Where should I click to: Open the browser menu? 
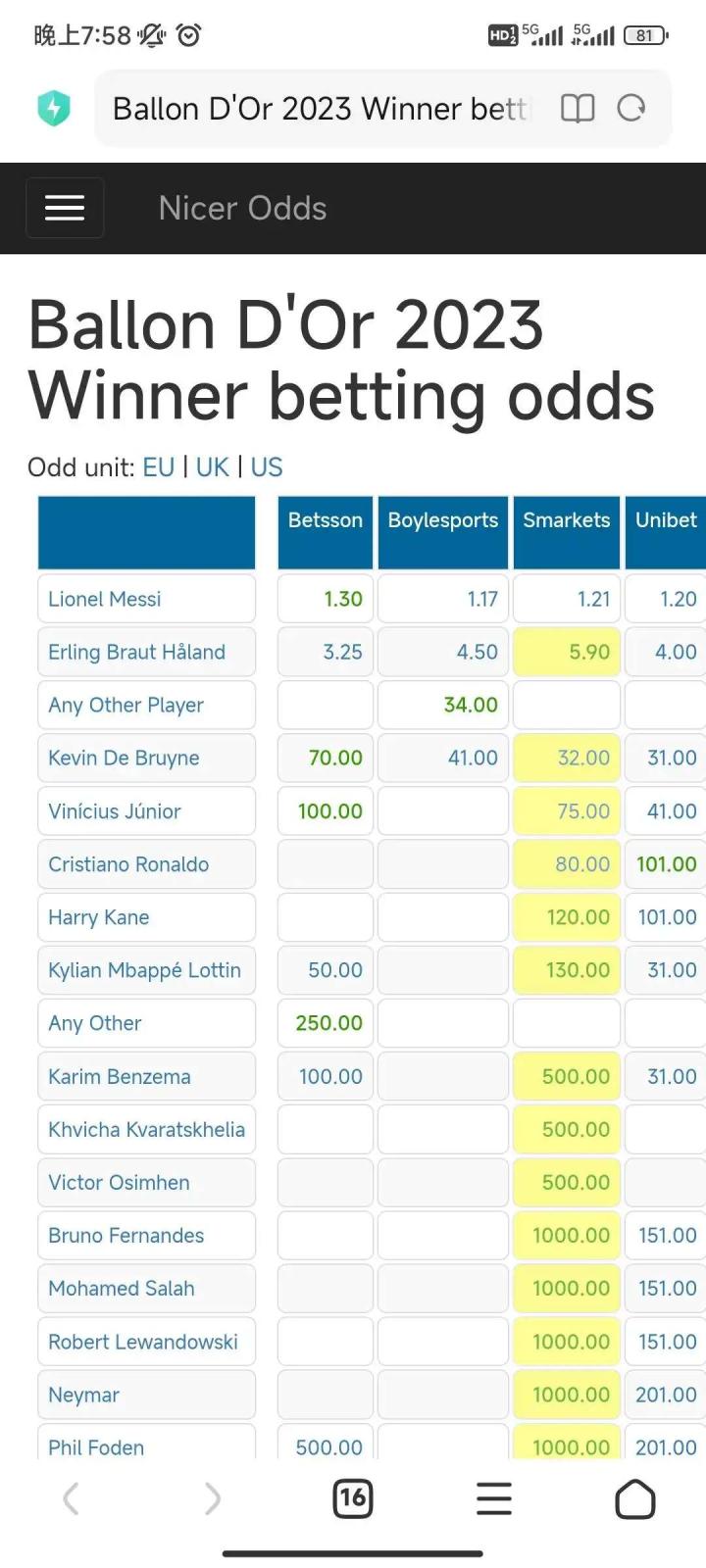tap(494, 1498)
